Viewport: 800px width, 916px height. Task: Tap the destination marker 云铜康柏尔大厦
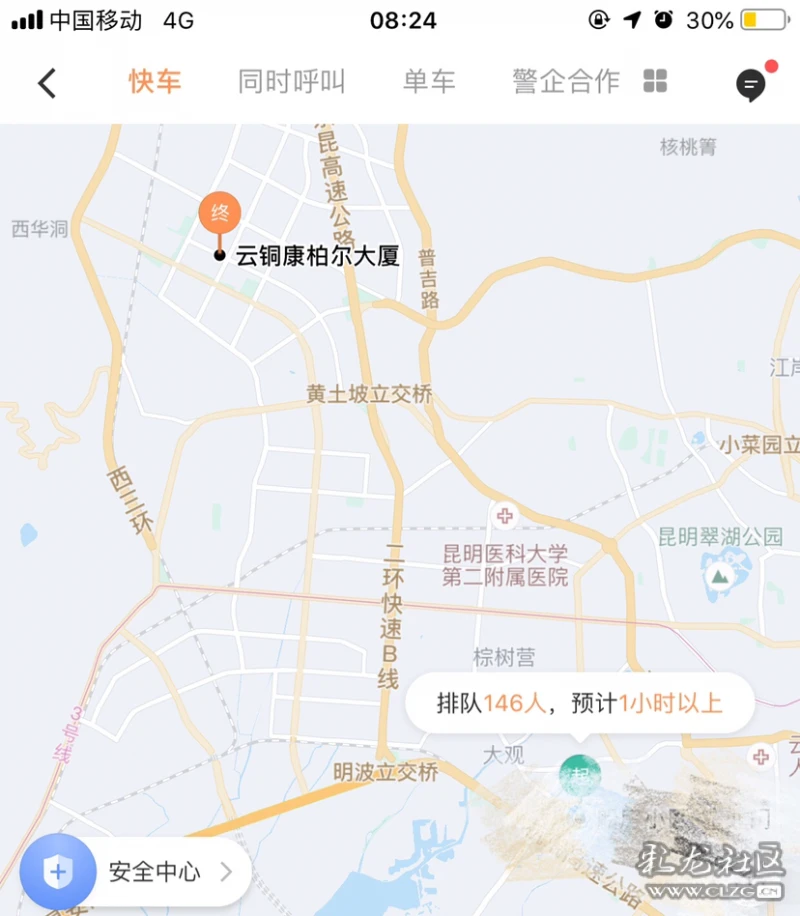[220, 213]
